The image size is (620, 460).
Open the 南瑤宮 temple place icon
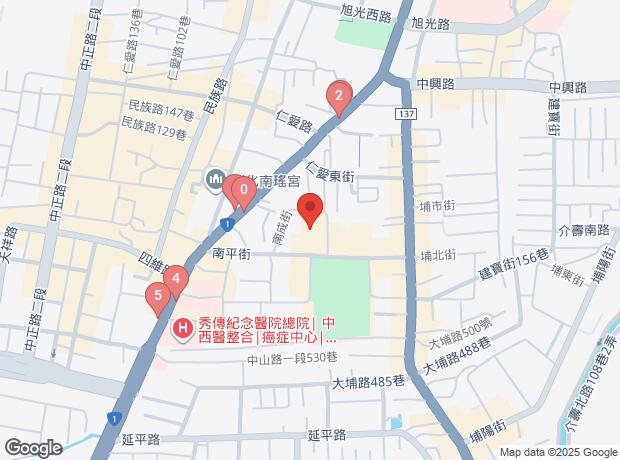coord(216,180)
